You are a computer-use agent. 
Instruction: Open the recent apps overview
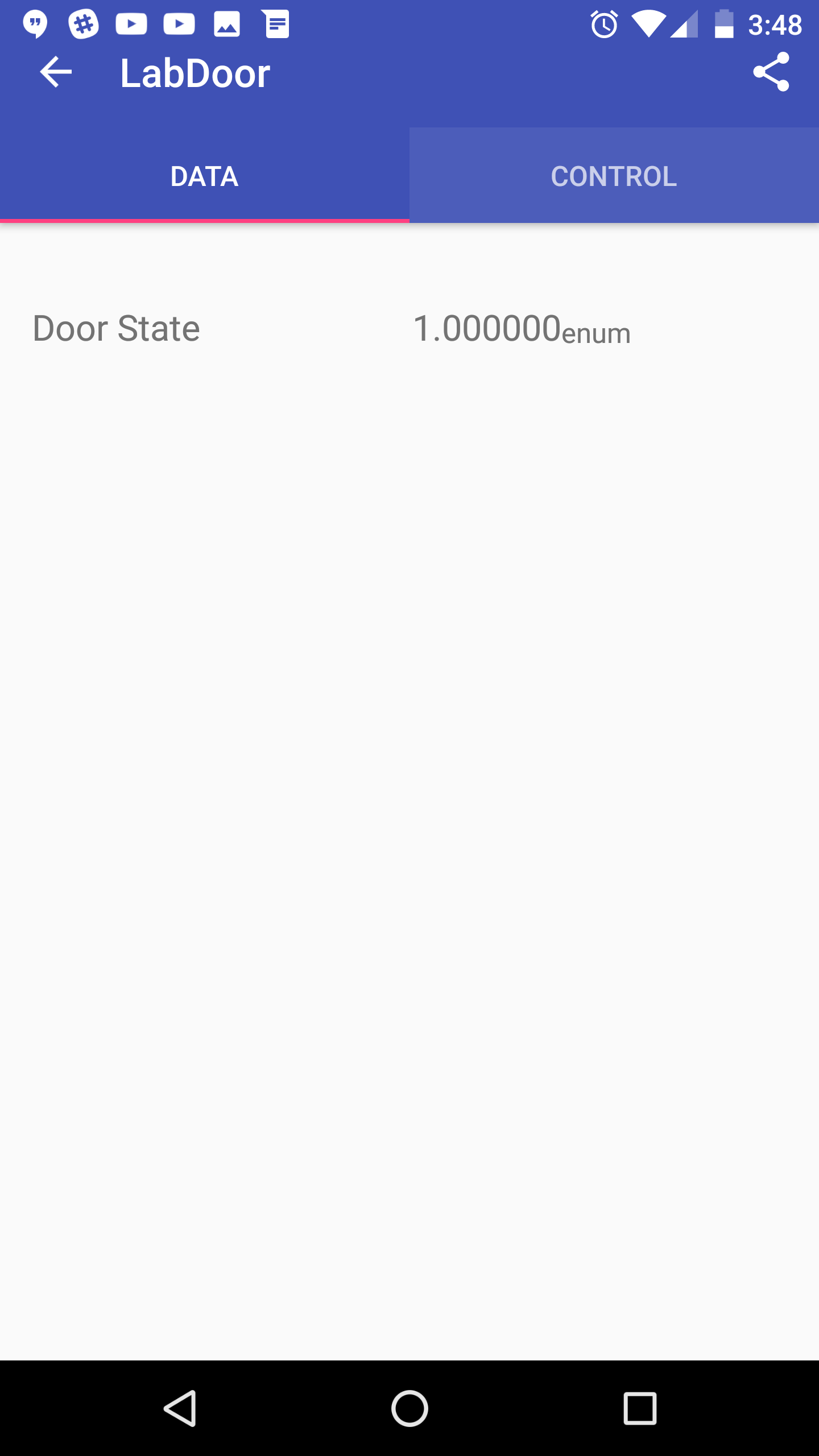[x=640, y=1408]
